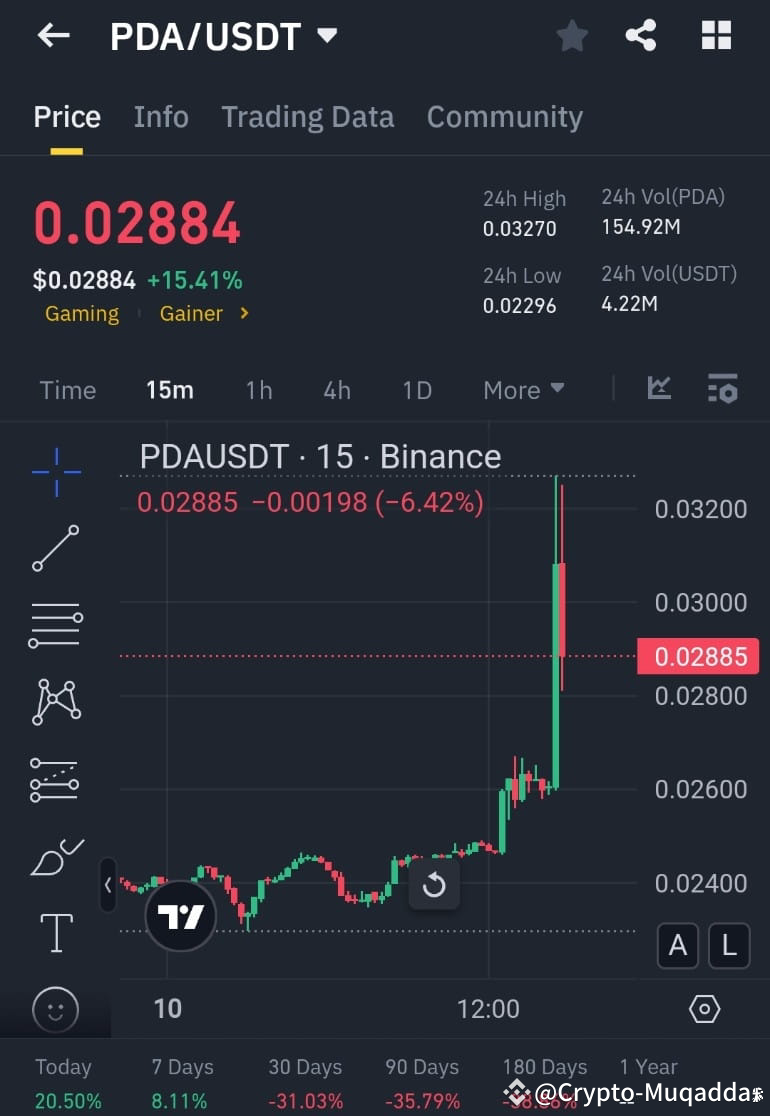Select the crosshair cursor tool
Screen dimensions: 770x1116
point(55,472)
